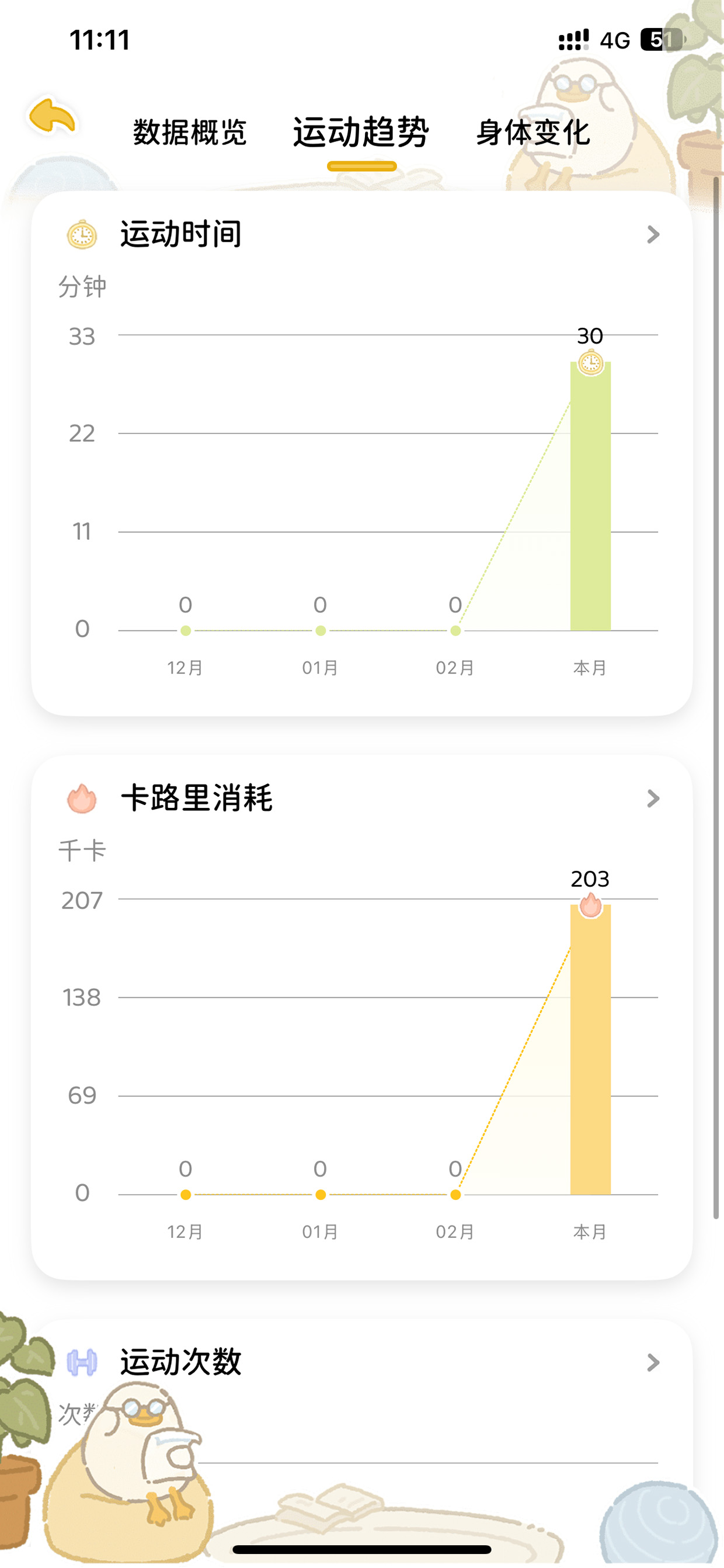Open 运动时间 details via its chevron
The width and height of the screenshot is (724, 1568).
click(x=653, y=234)
